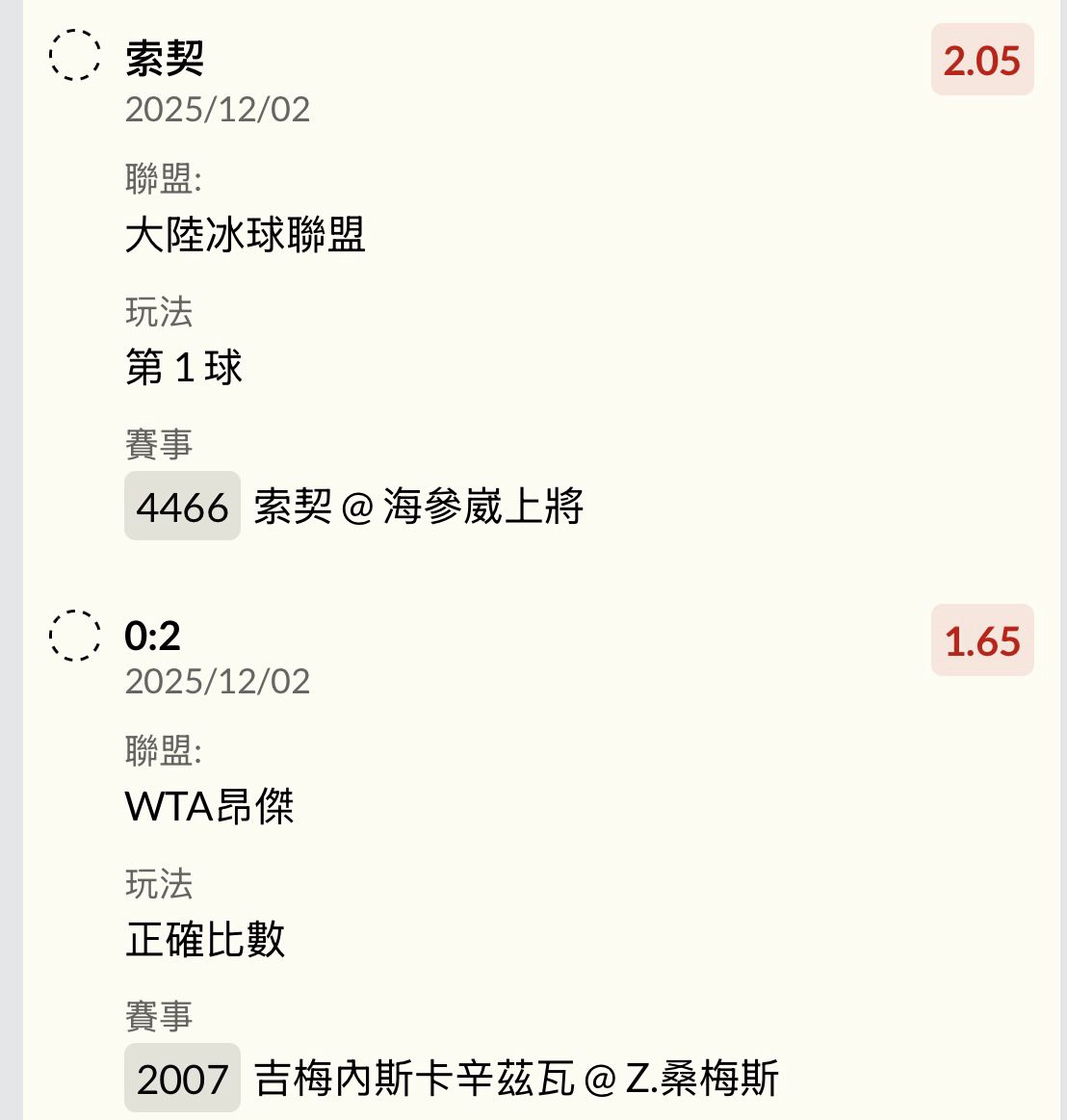The image size is (1067, 1120).
Task: Select the 索契 bet circle
Action: pyautogui.click(x=75, y=55)
